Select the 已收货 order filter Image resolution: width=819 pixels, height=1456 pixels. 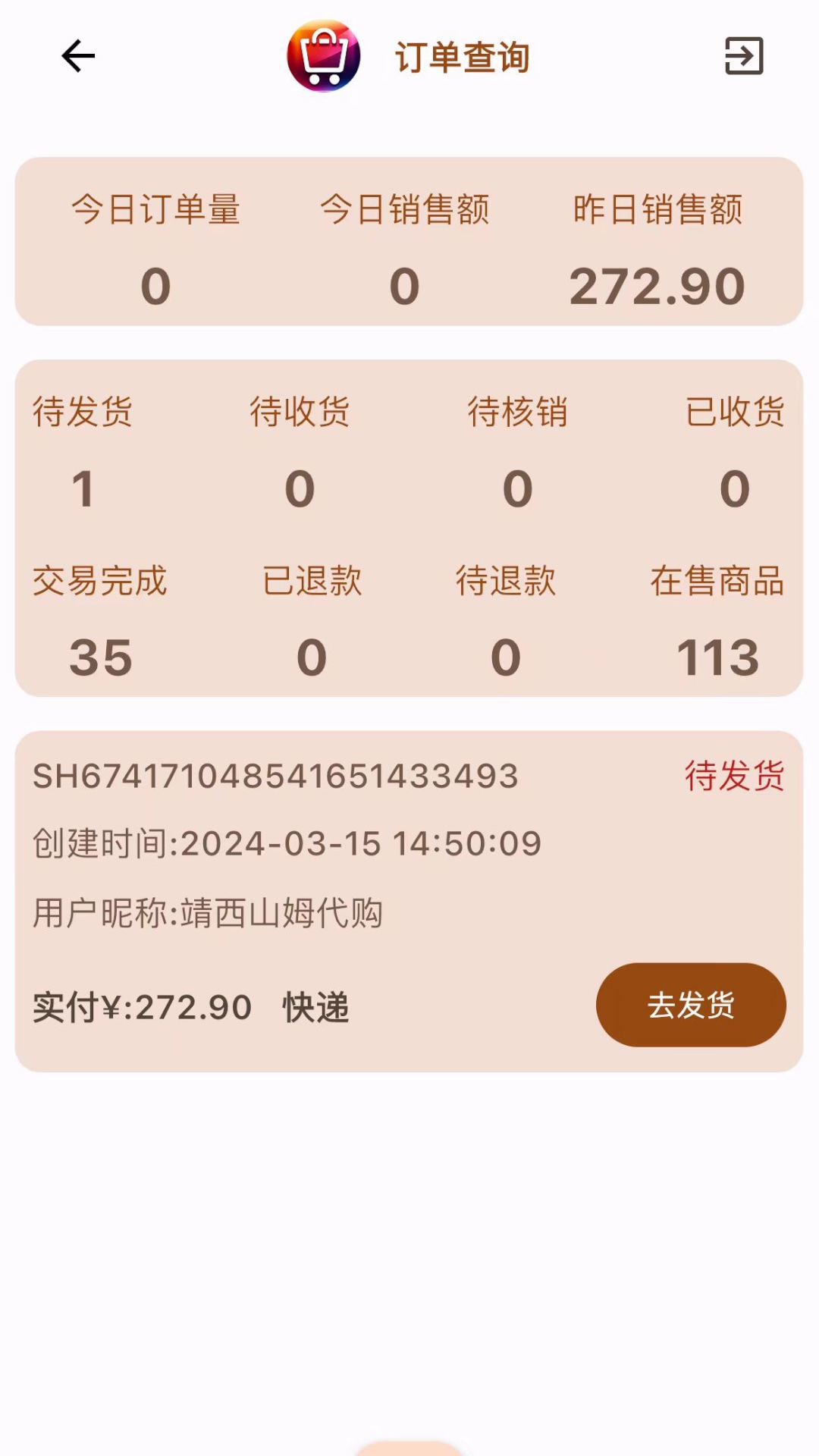pyautogui.click(x=734, y=451)
